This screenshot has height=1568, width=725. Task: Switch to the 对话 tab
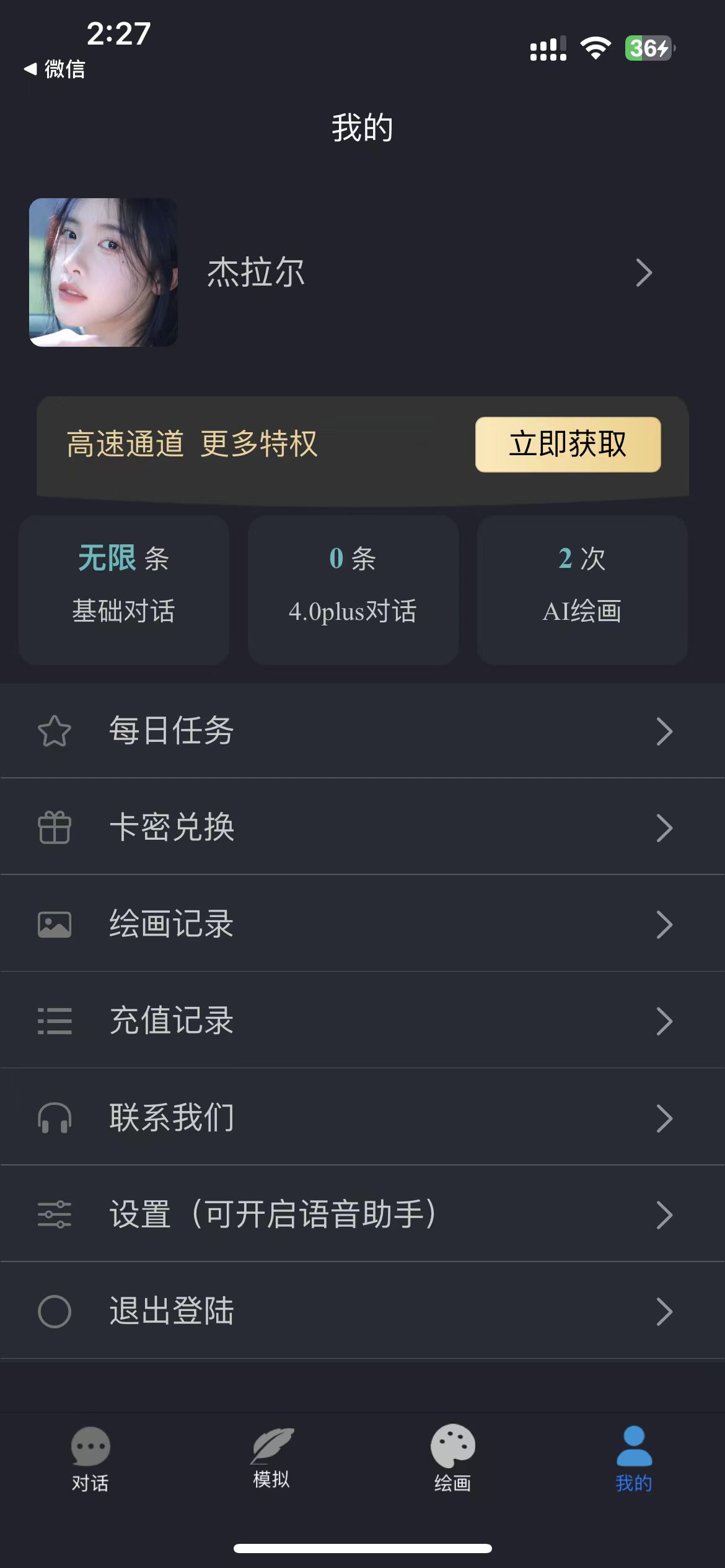coord(90,1458)
